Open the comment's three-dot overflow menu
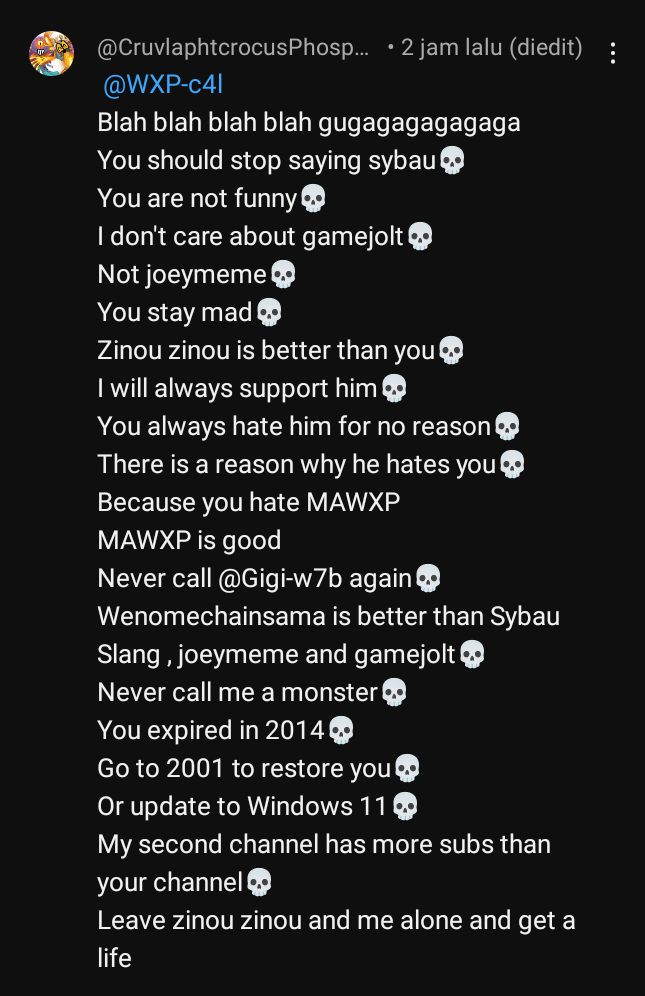 613,54
